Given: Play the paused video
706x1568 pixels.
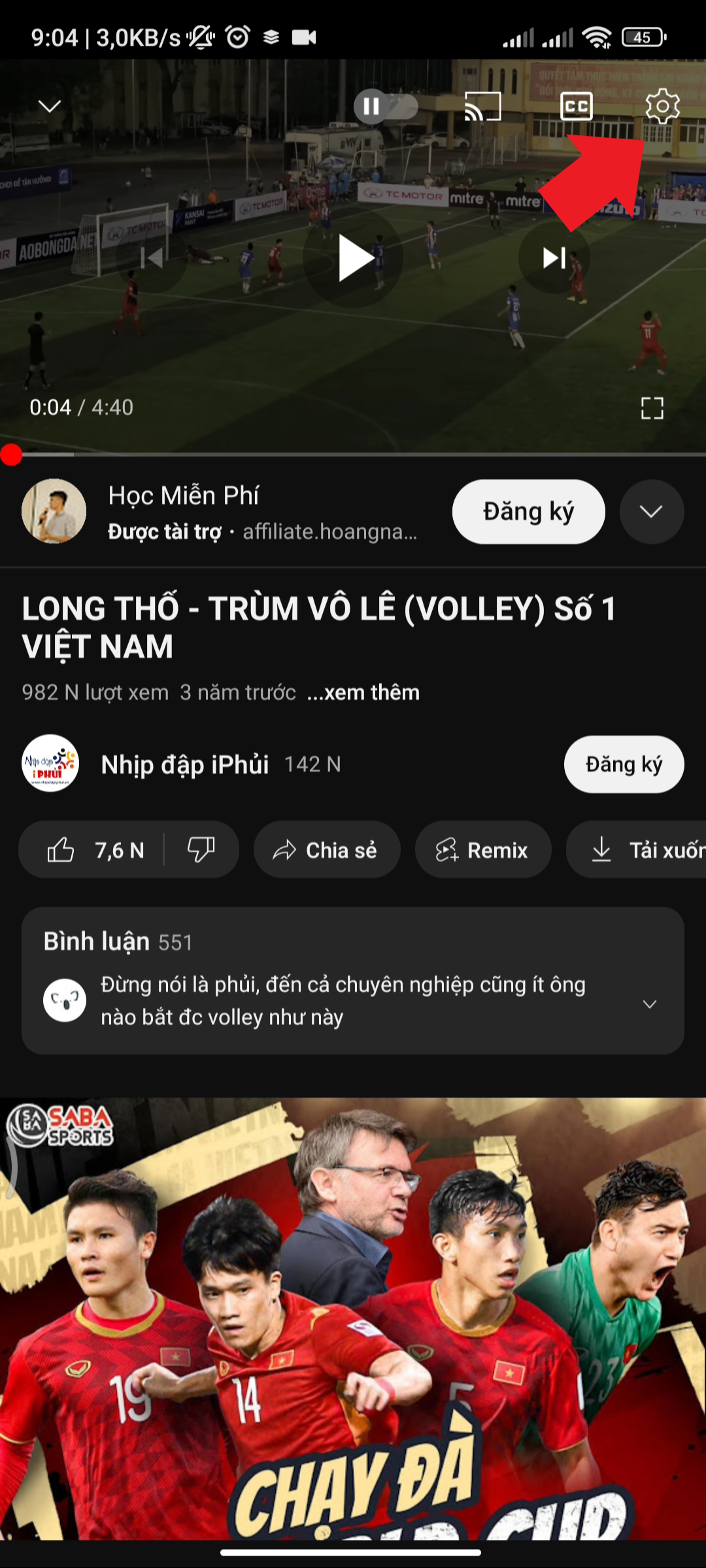Looking at the screenshot, I should 354,259.
